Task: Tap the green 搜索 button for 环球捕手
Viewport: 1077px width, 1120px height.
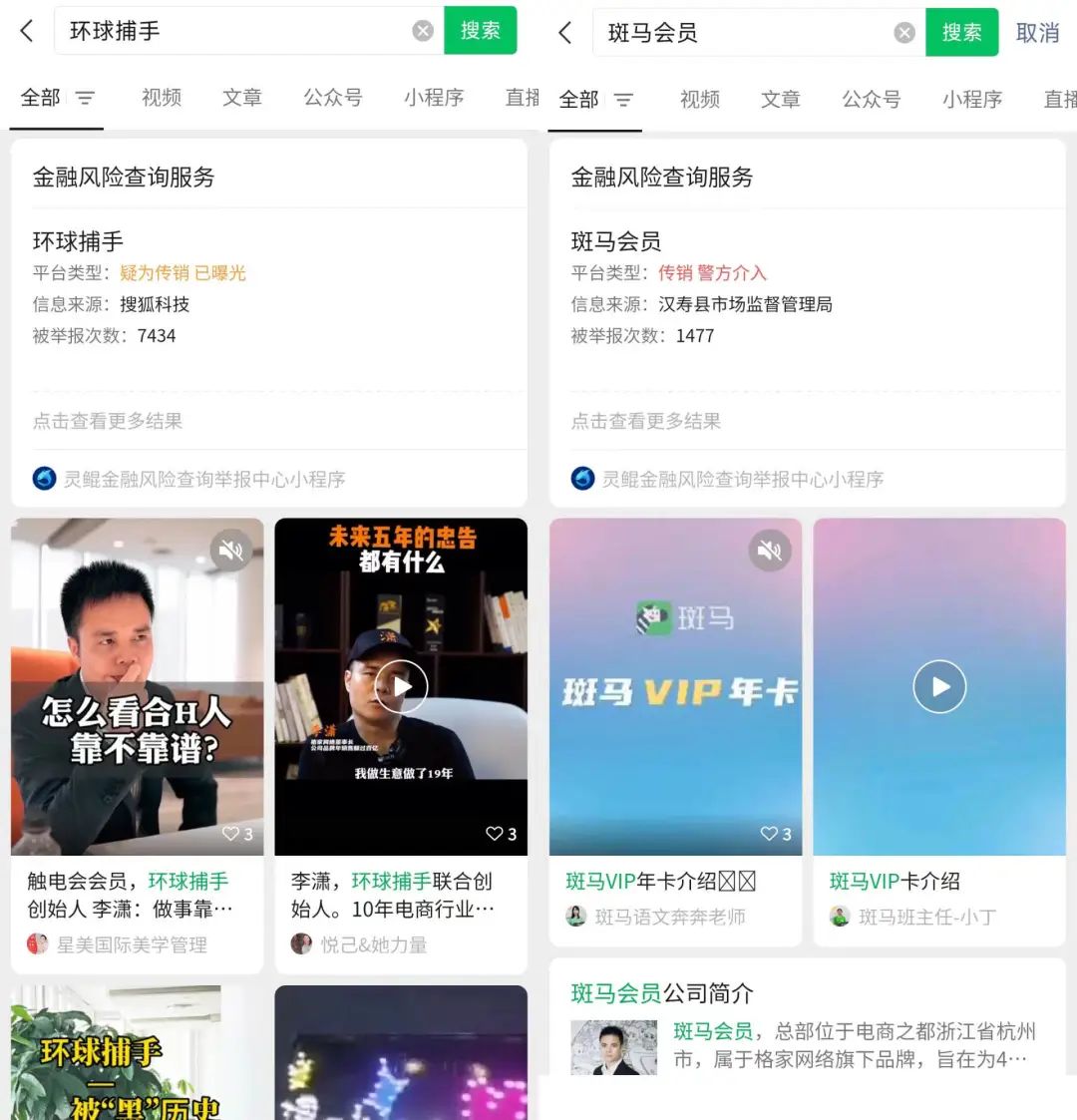Action: pos(481,31)
